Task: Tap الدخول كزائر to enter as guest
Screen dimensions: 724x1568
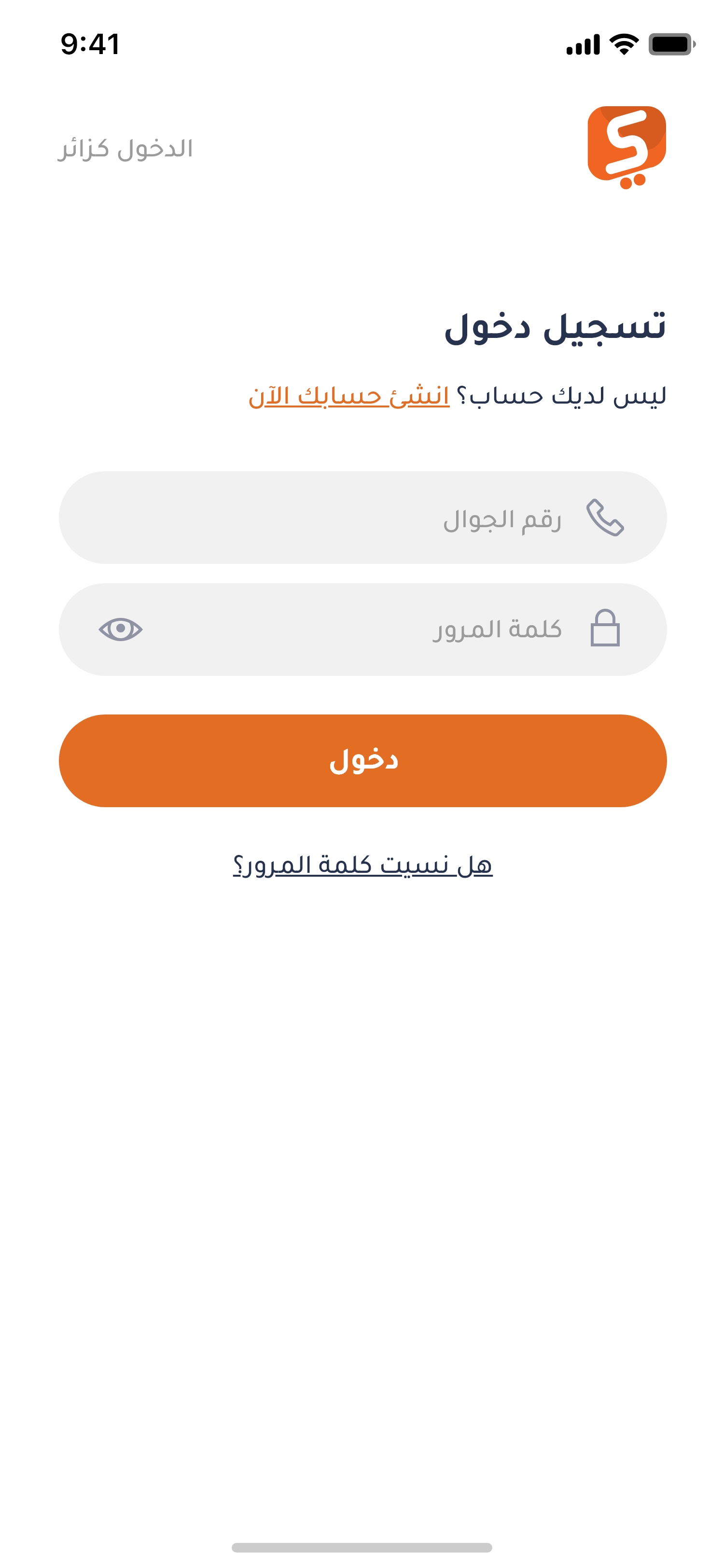Action: pyautogui.click(x=125, y=149)
